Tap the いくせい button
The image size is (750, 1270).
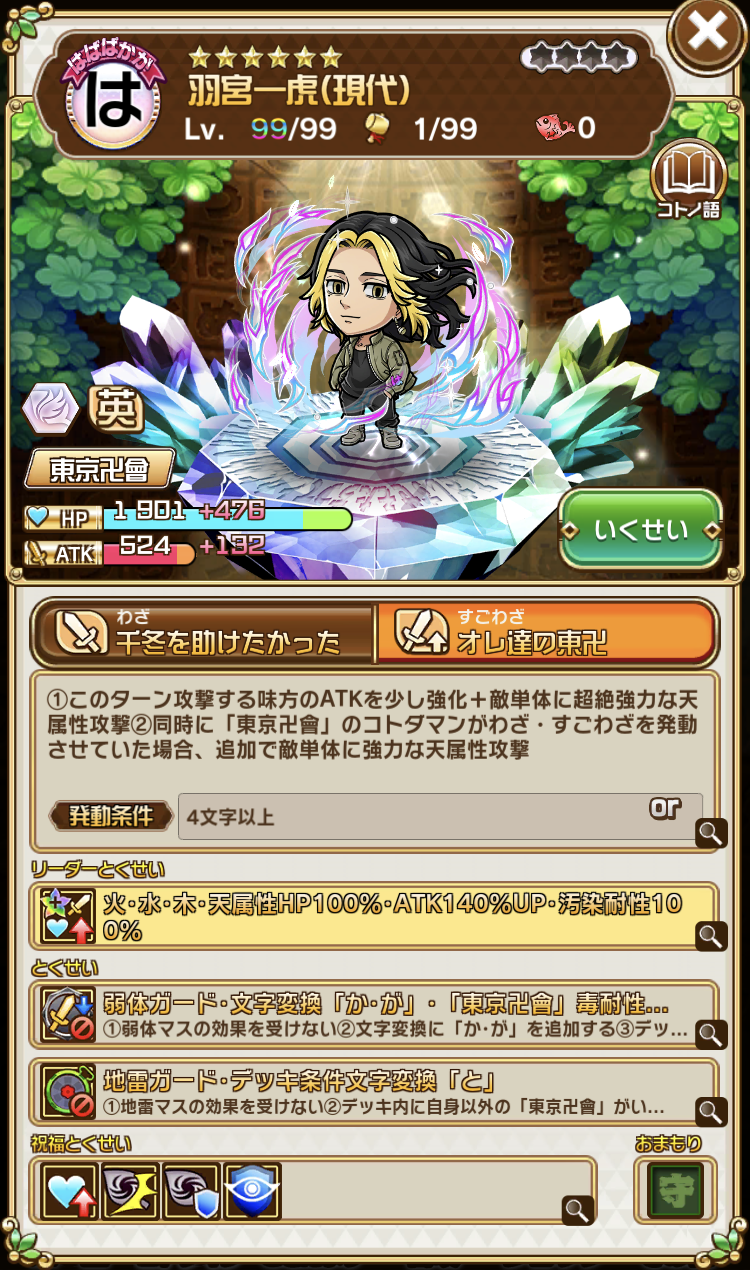coord(640,529)
